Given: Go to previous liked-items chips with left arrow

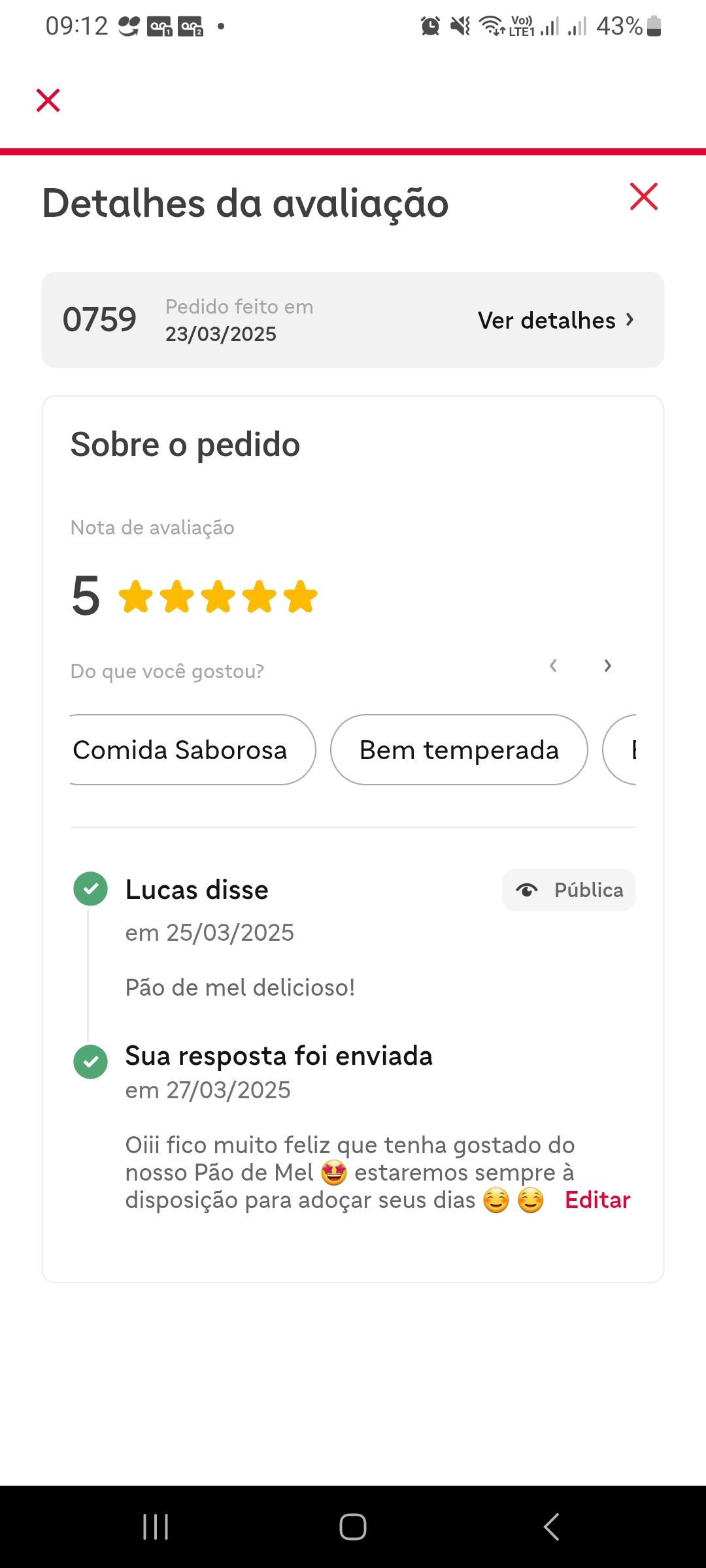Looking at the screenshot, I should 553,666.
